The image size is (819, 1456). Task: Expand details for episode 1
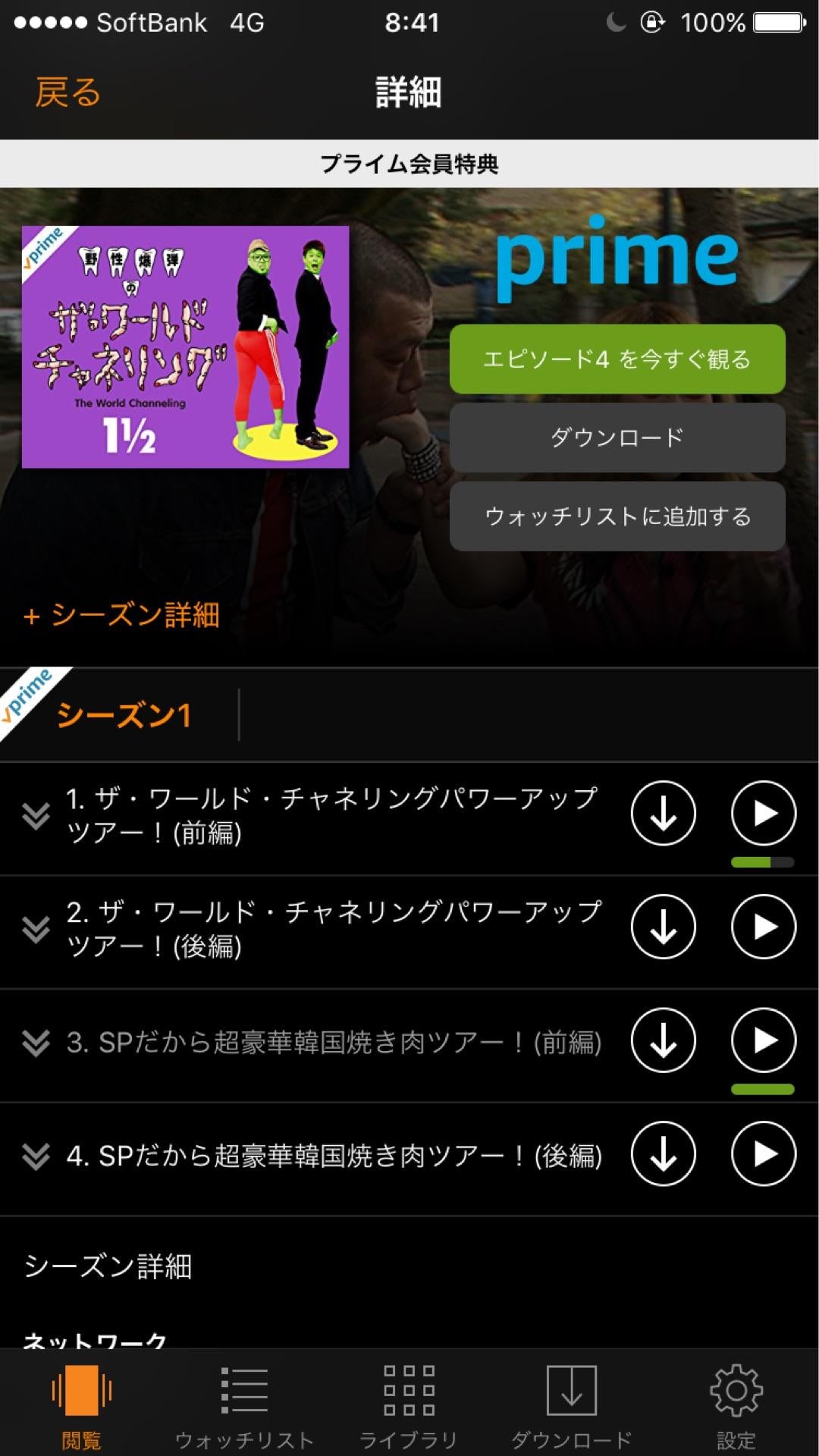36,816
